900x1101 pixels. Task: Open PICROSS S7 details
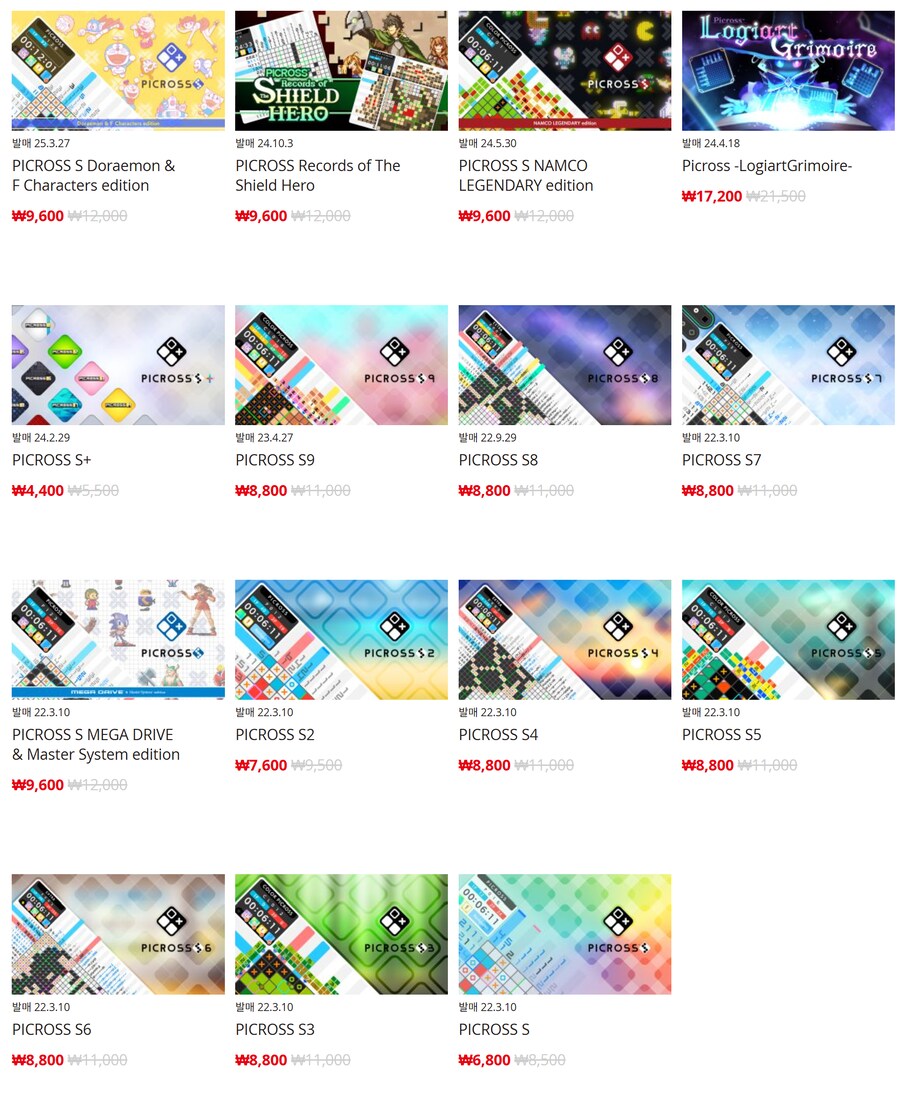click(x=788, y=365)
